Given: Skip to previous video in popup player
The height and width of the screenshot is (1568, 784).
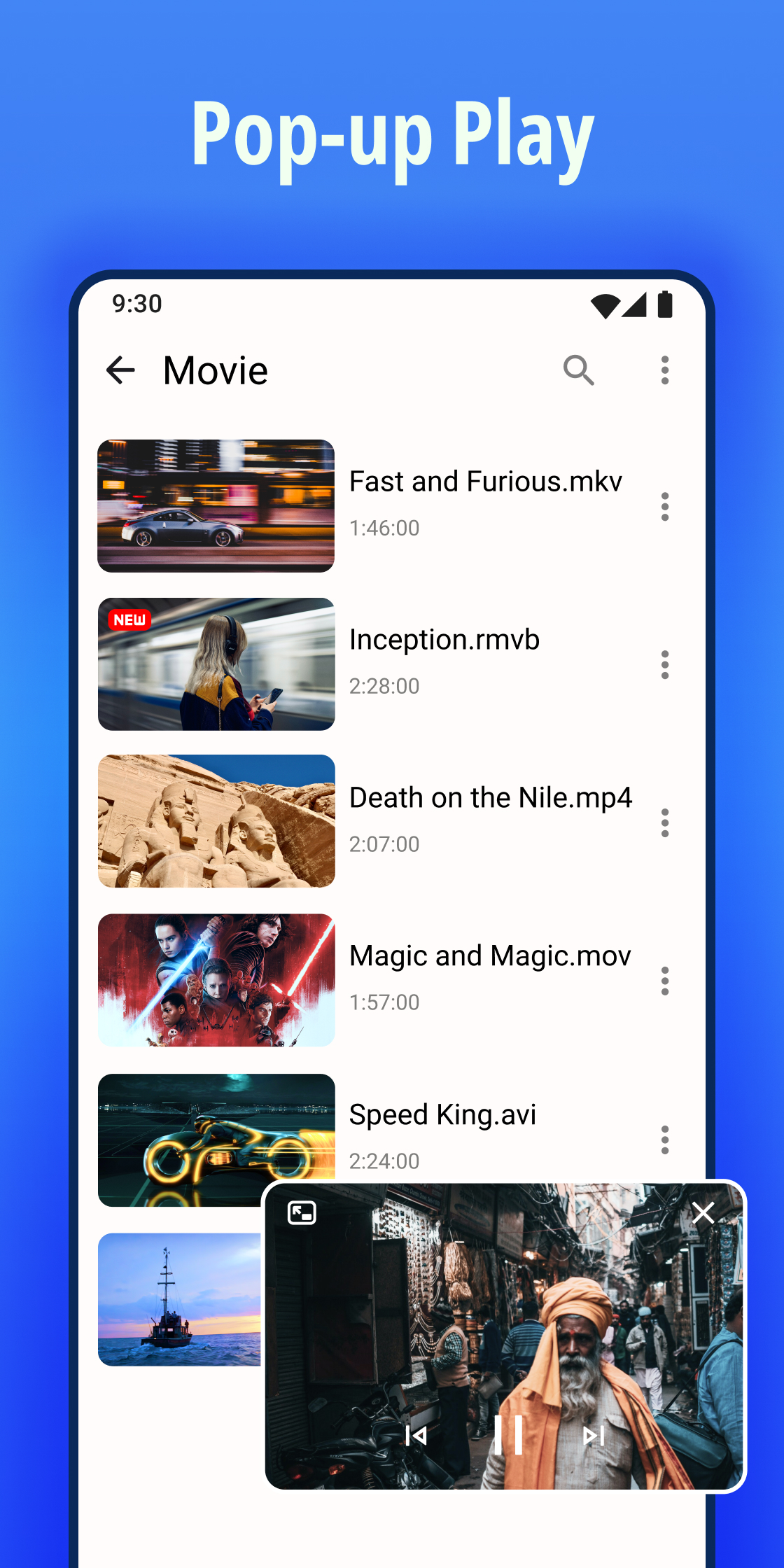Looking at the screenshot, I should click(x=418, y=1437).
